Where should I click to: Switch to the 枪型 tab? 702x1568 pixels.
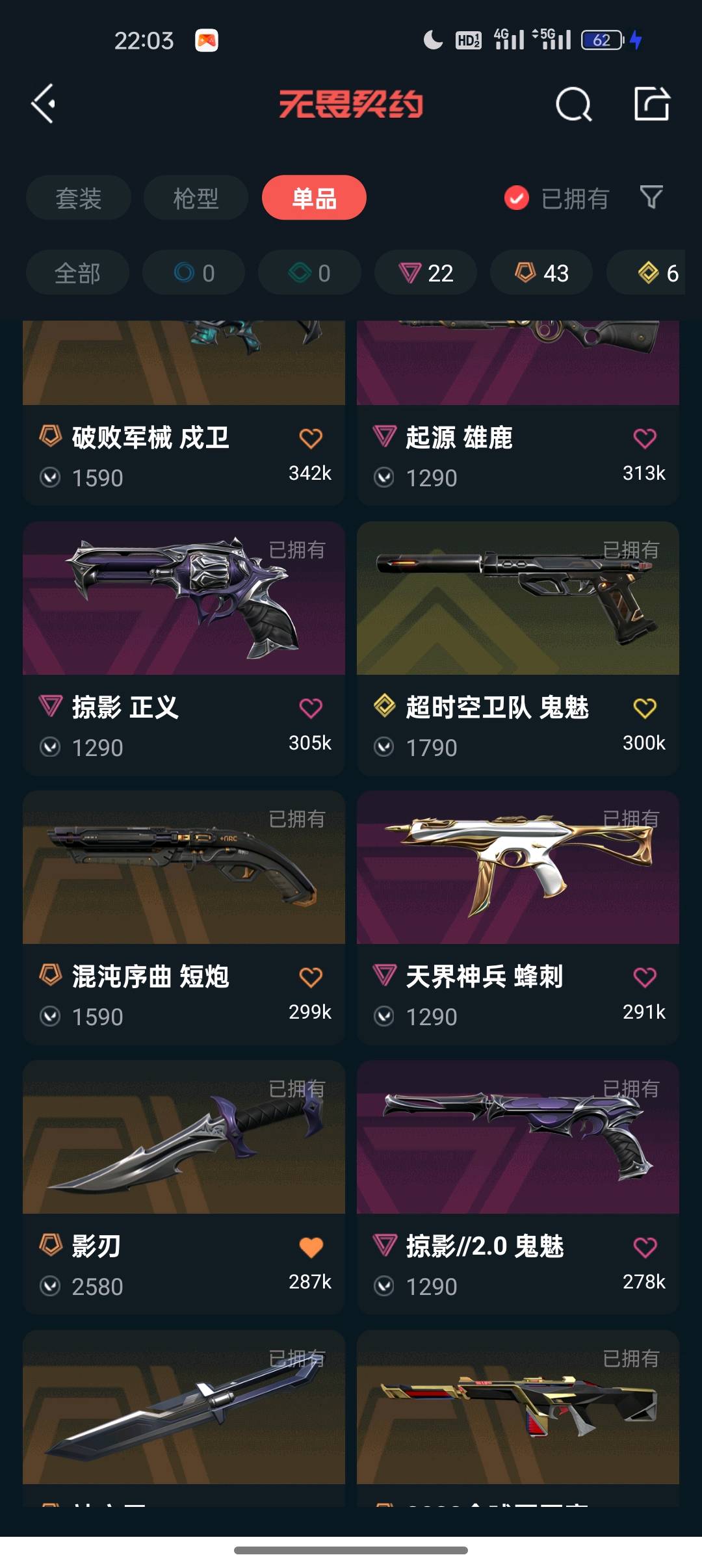click(x=196, y=198)
